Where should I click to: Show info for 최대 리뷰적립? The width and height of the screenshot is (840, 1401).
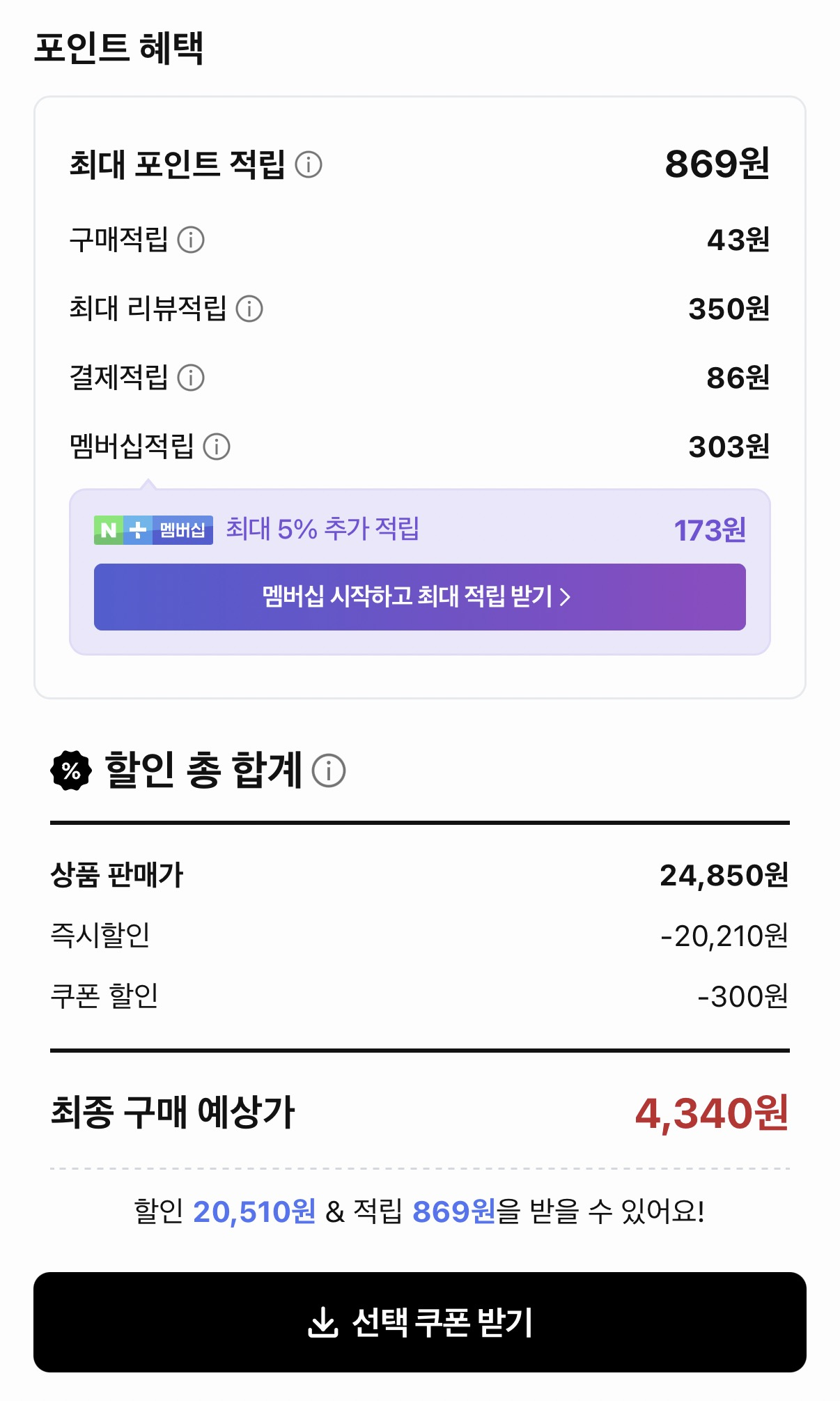(249, 309)
